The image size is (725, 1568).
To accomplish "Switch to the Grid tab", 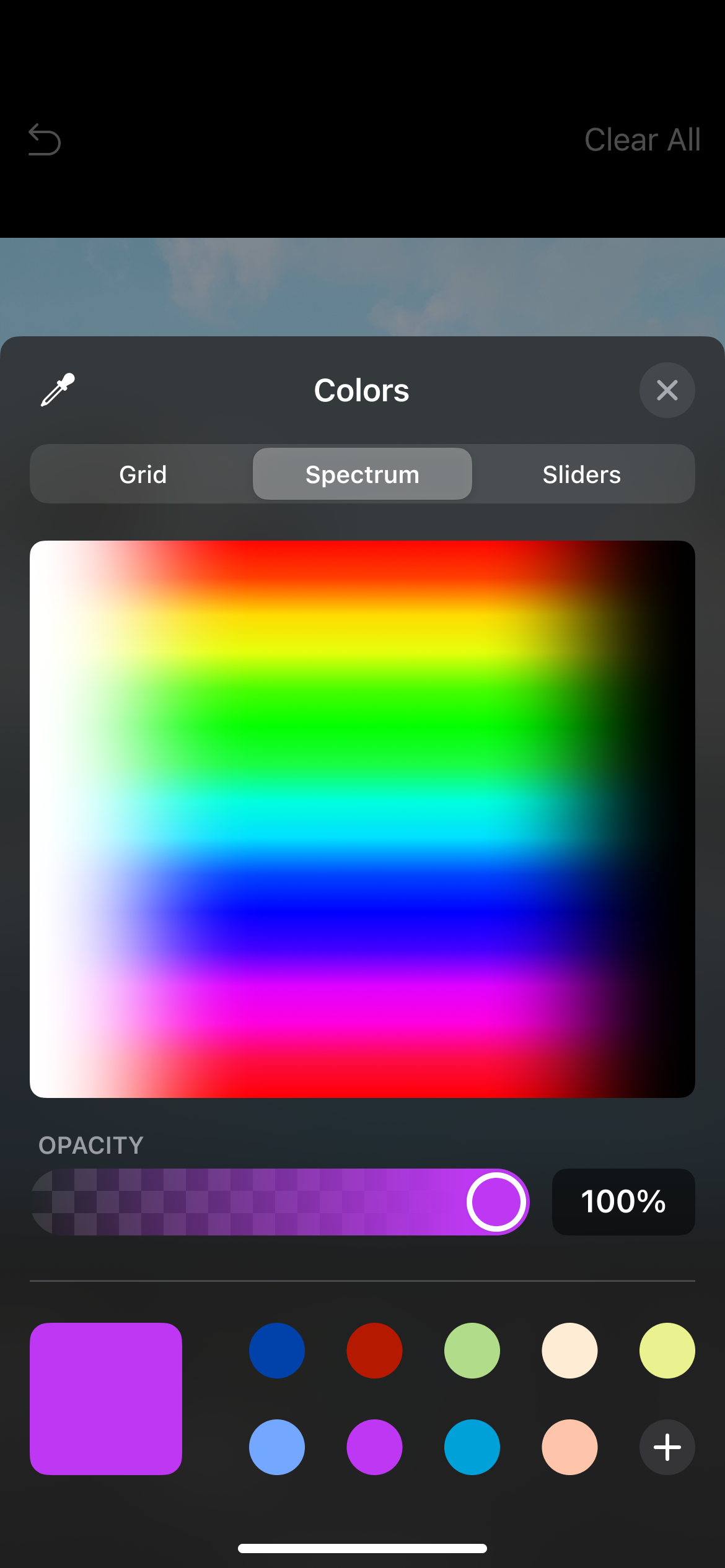I will tap(143, 474).
